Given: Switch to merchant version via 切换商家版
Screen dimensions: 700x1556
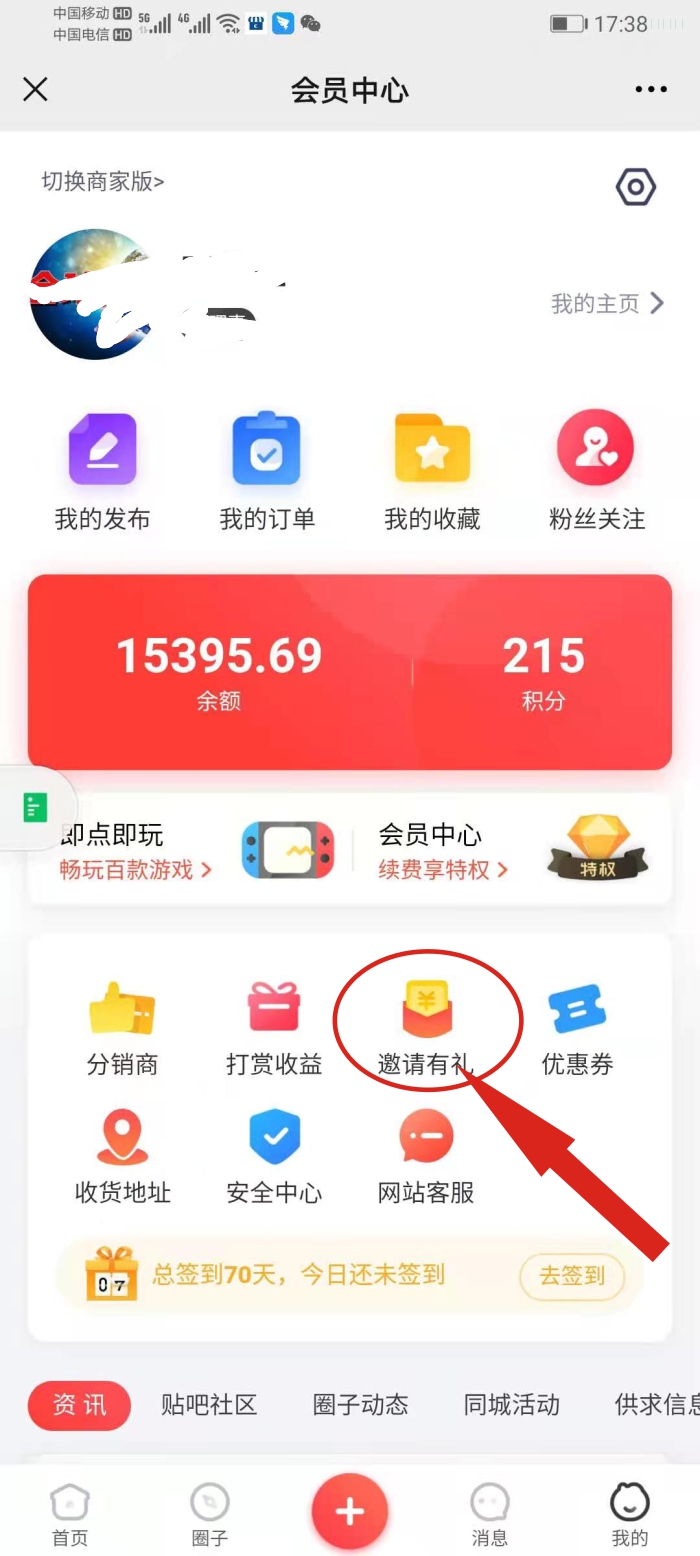Looking at the screenshot, I should click(102, 181).
